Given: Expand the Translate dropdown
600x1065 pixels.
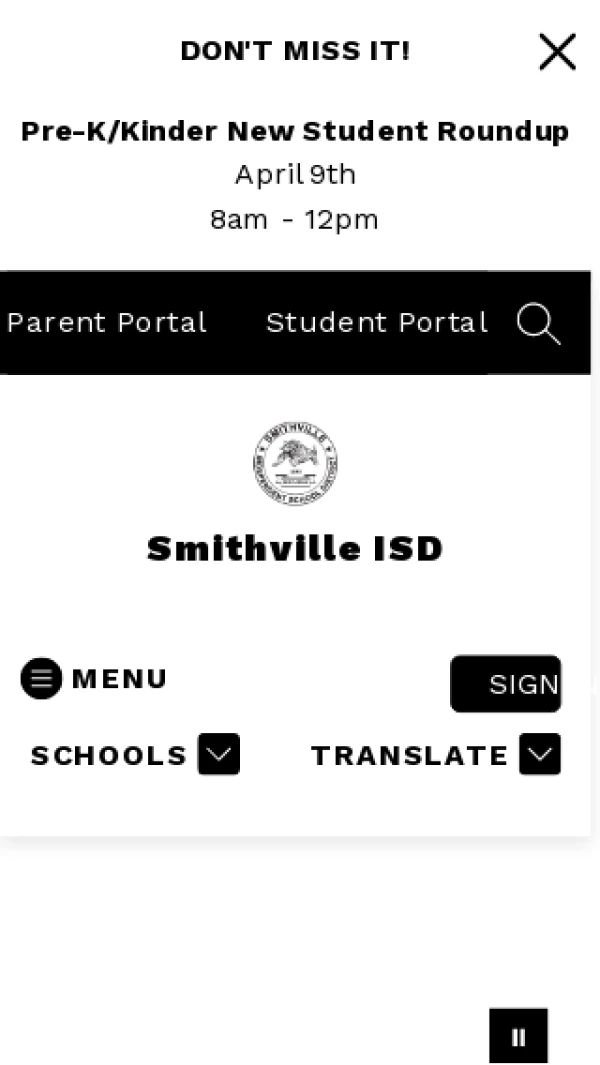Looking at the screenshot, I should [x=540, y=754].
